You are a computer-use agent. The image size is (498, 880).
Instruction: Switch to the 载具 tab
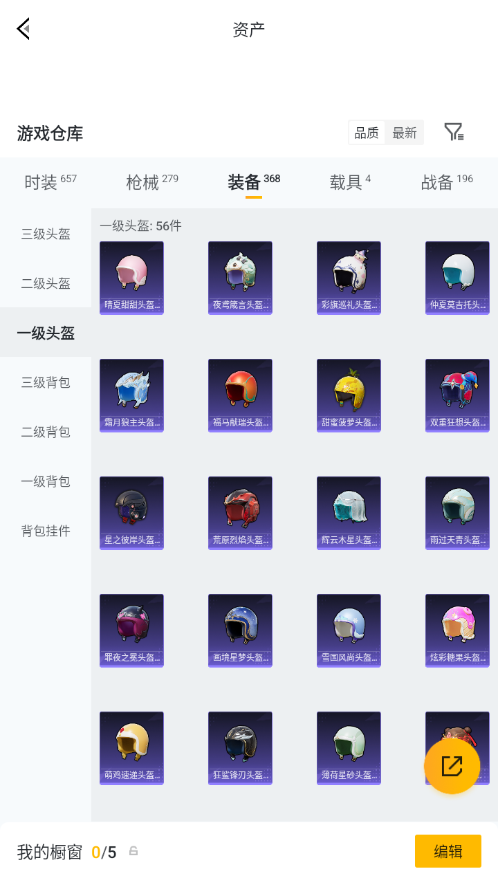tap(350, 182)
